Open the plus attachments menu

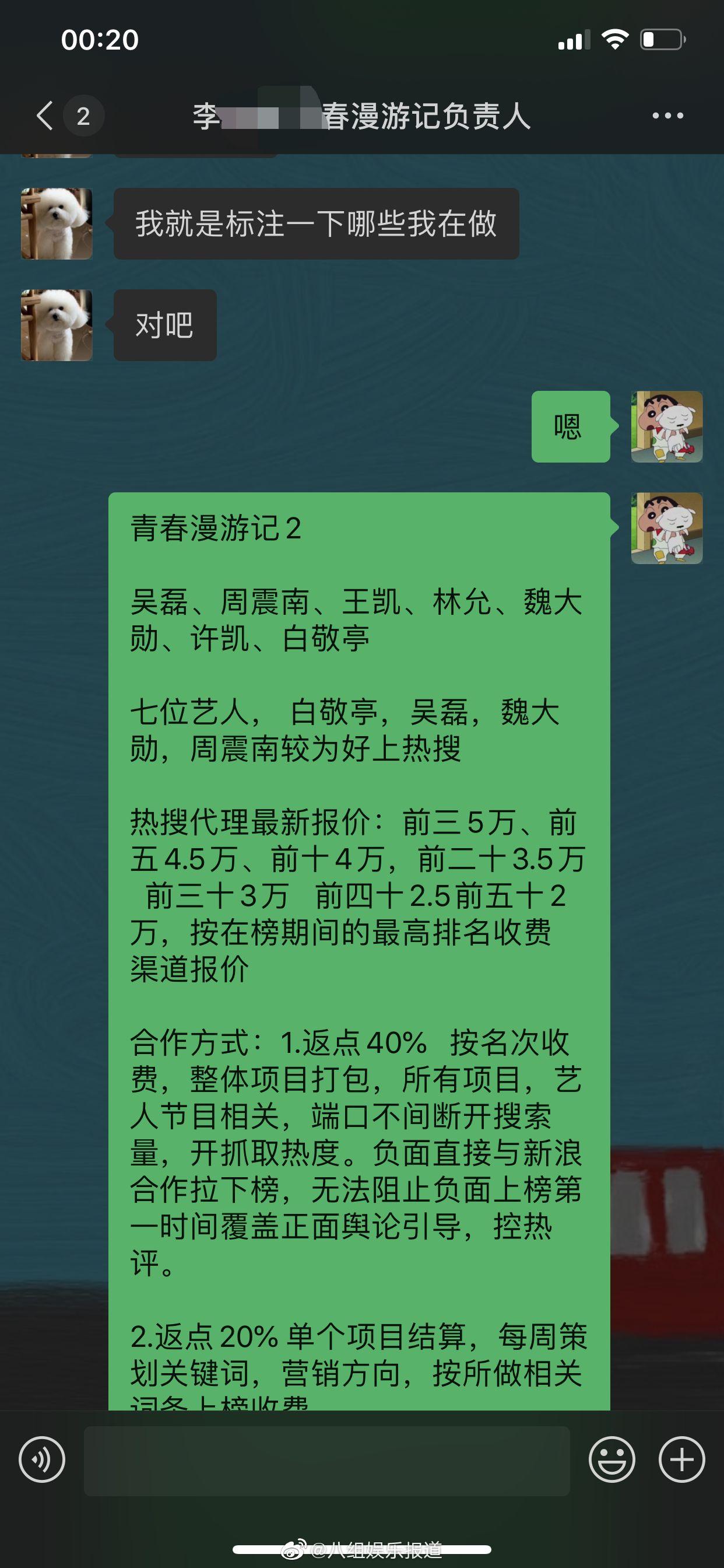click(682, 1459)
